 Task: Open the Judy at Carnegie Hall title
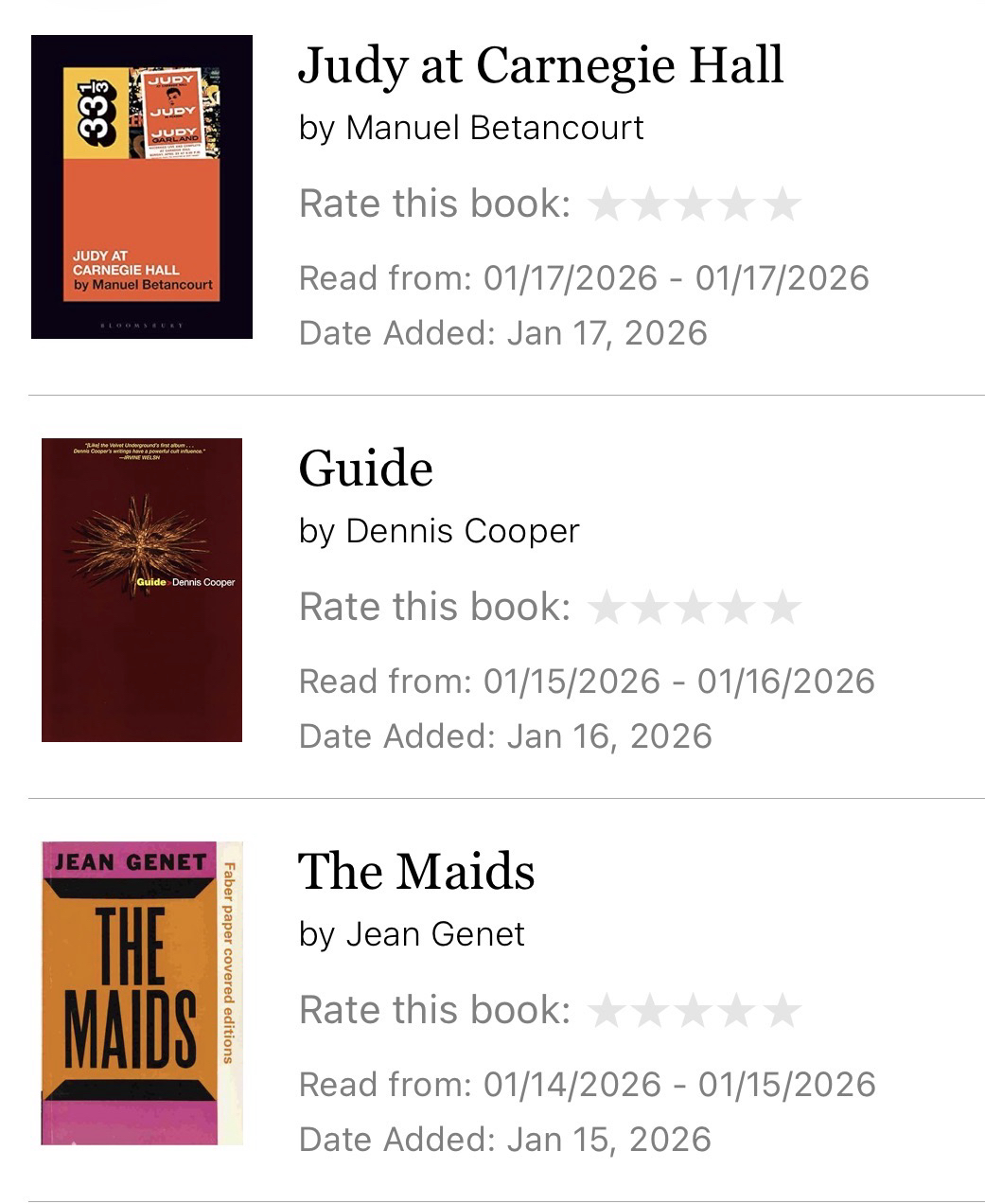tap(540, 65)
